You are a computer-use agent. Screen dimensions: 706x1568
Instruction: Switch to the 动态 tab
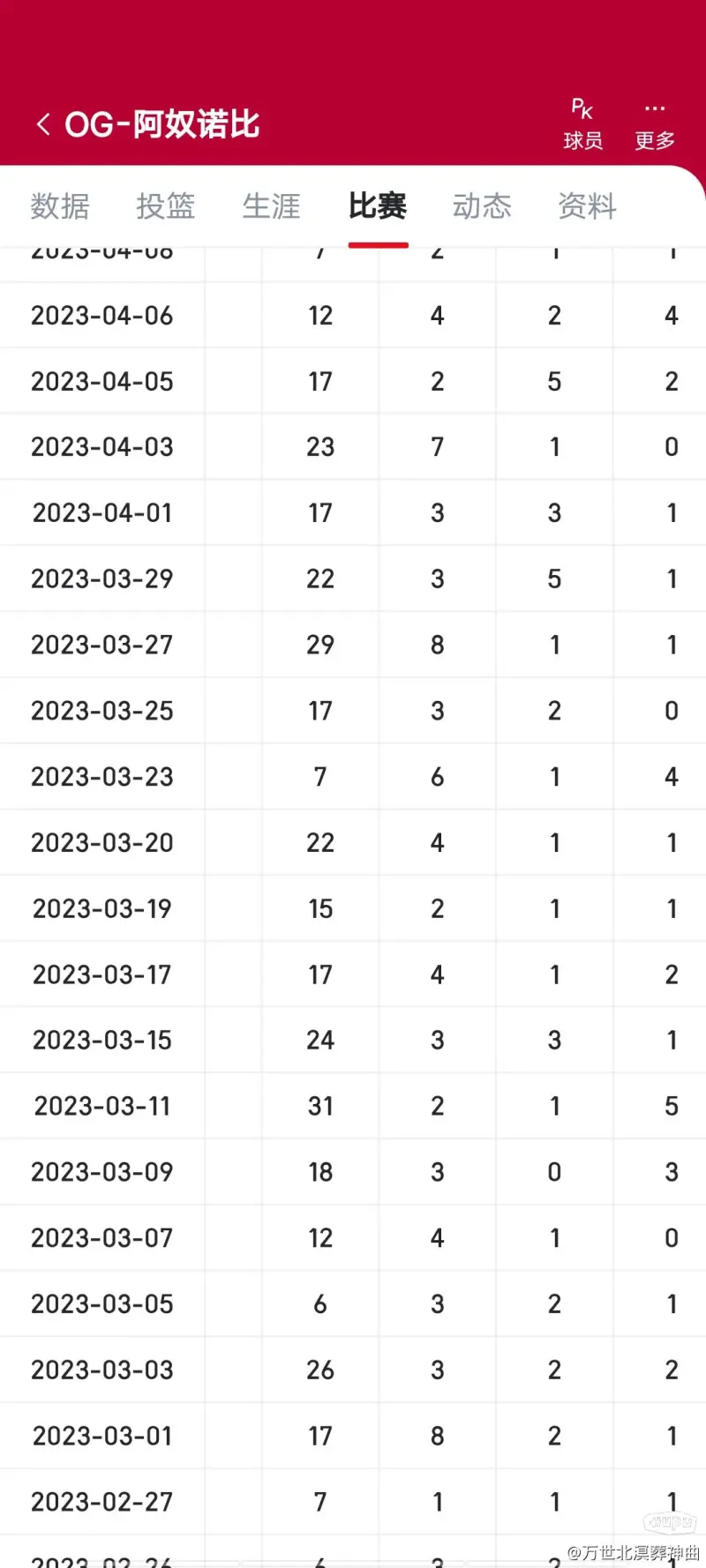(482, 206)
